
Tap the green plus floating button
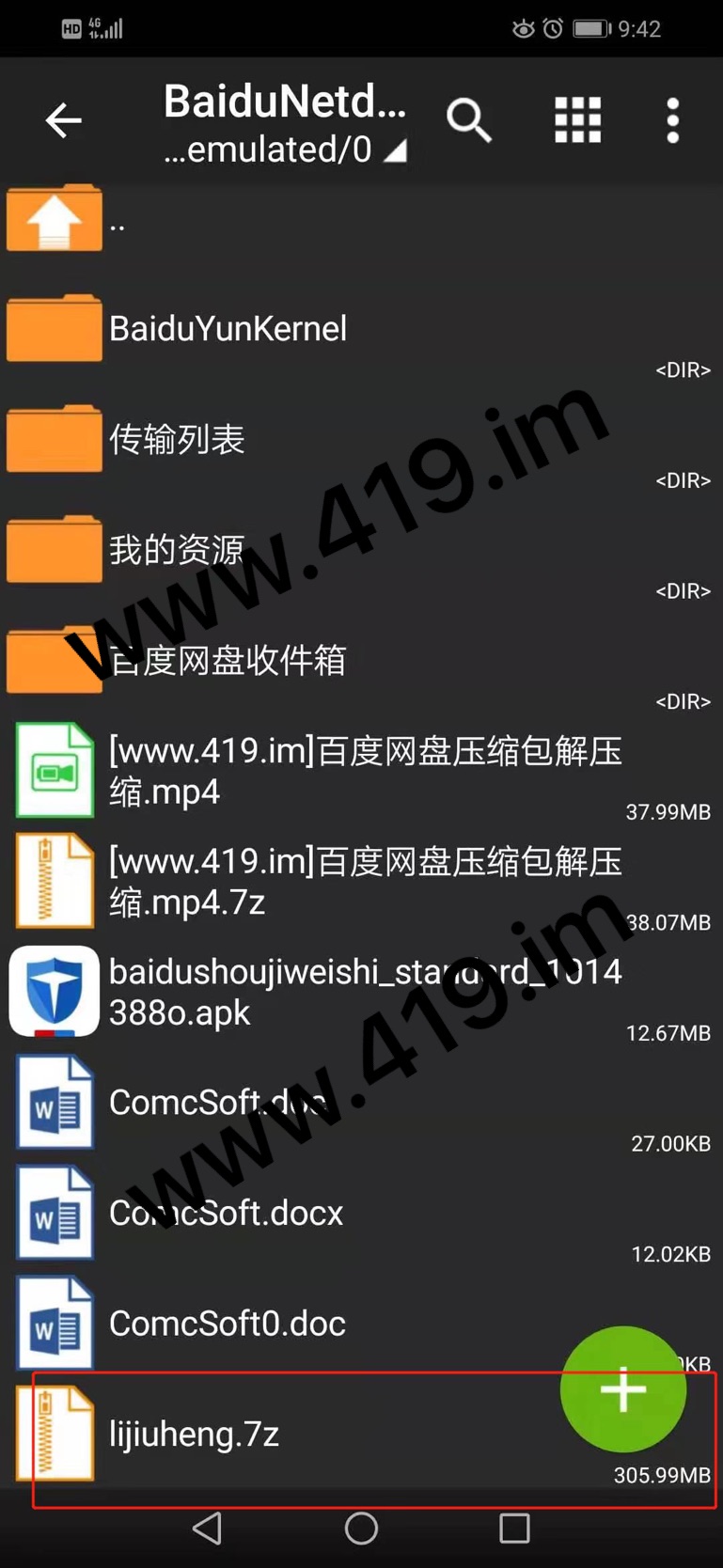click(x=622, y=1389)
